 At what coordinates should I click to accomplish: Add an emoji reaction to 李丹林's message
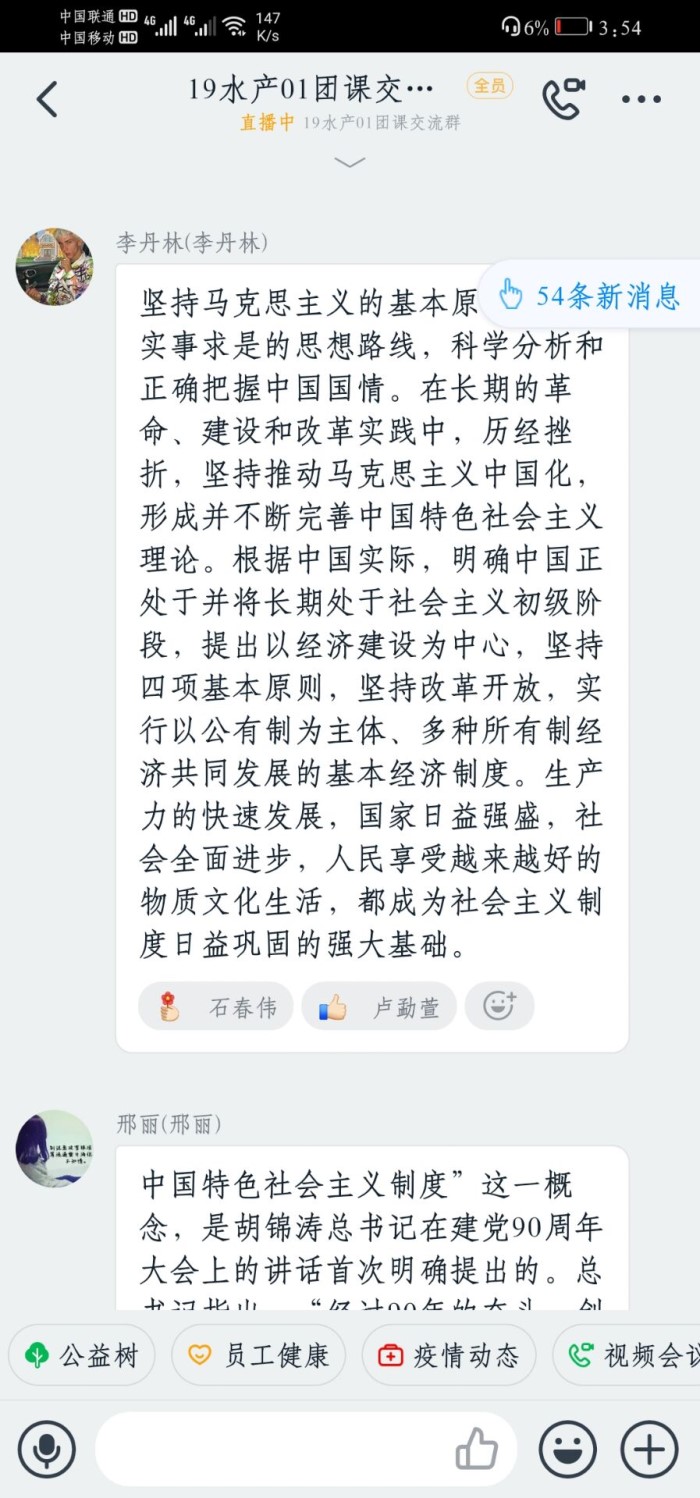(499, 1006)
